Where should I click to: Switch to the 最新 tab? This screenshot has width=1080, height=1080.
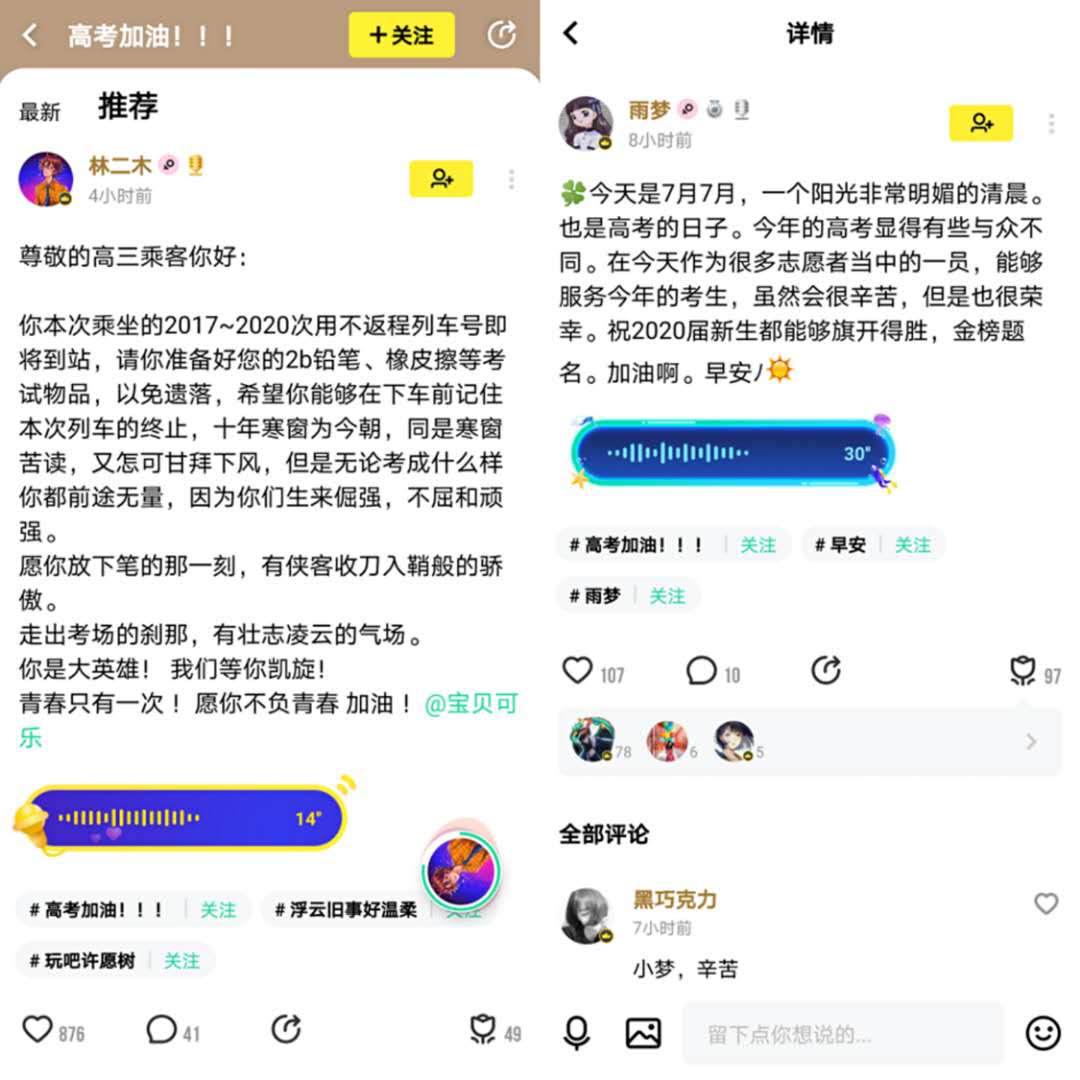click(x=40, y=111)
